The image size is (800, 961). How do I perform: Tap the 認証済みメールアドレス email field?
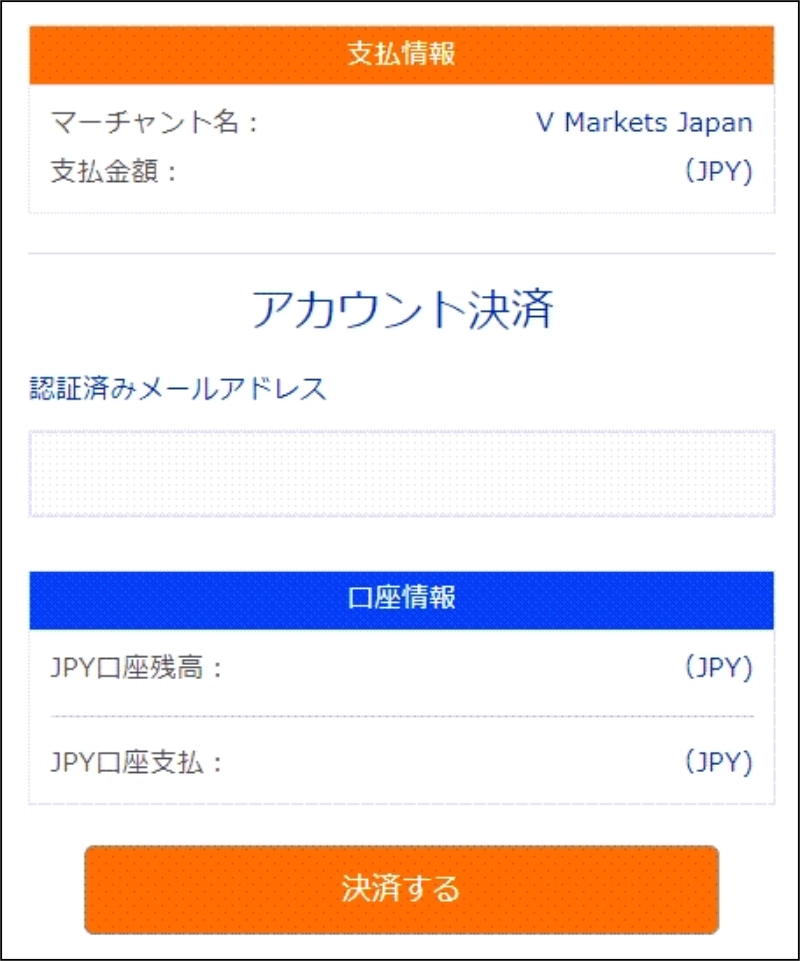coord(401,473)
